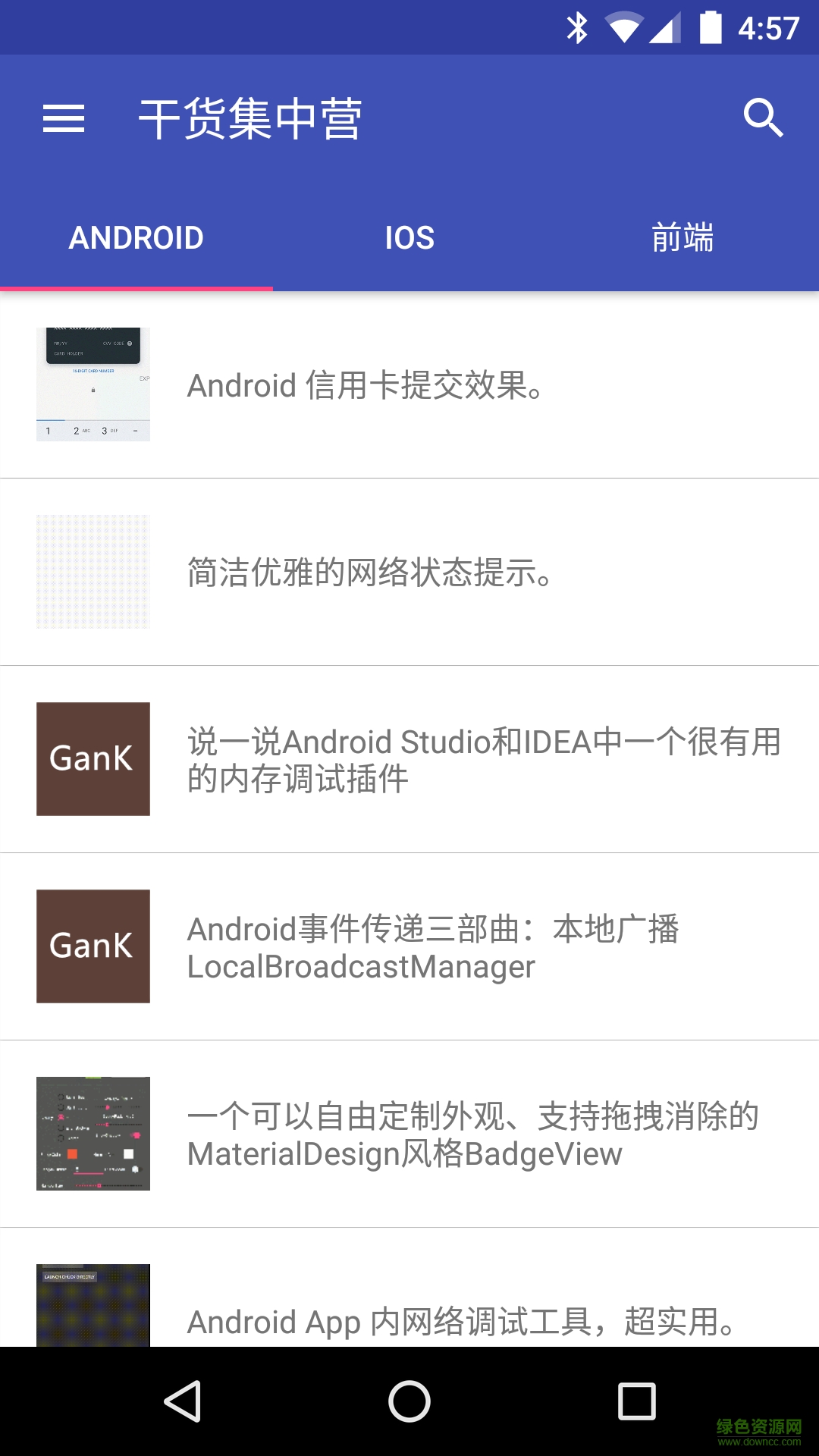819x1456 pixels.
Task: Switch to the IOS tab
Action: tap(409, 238)
